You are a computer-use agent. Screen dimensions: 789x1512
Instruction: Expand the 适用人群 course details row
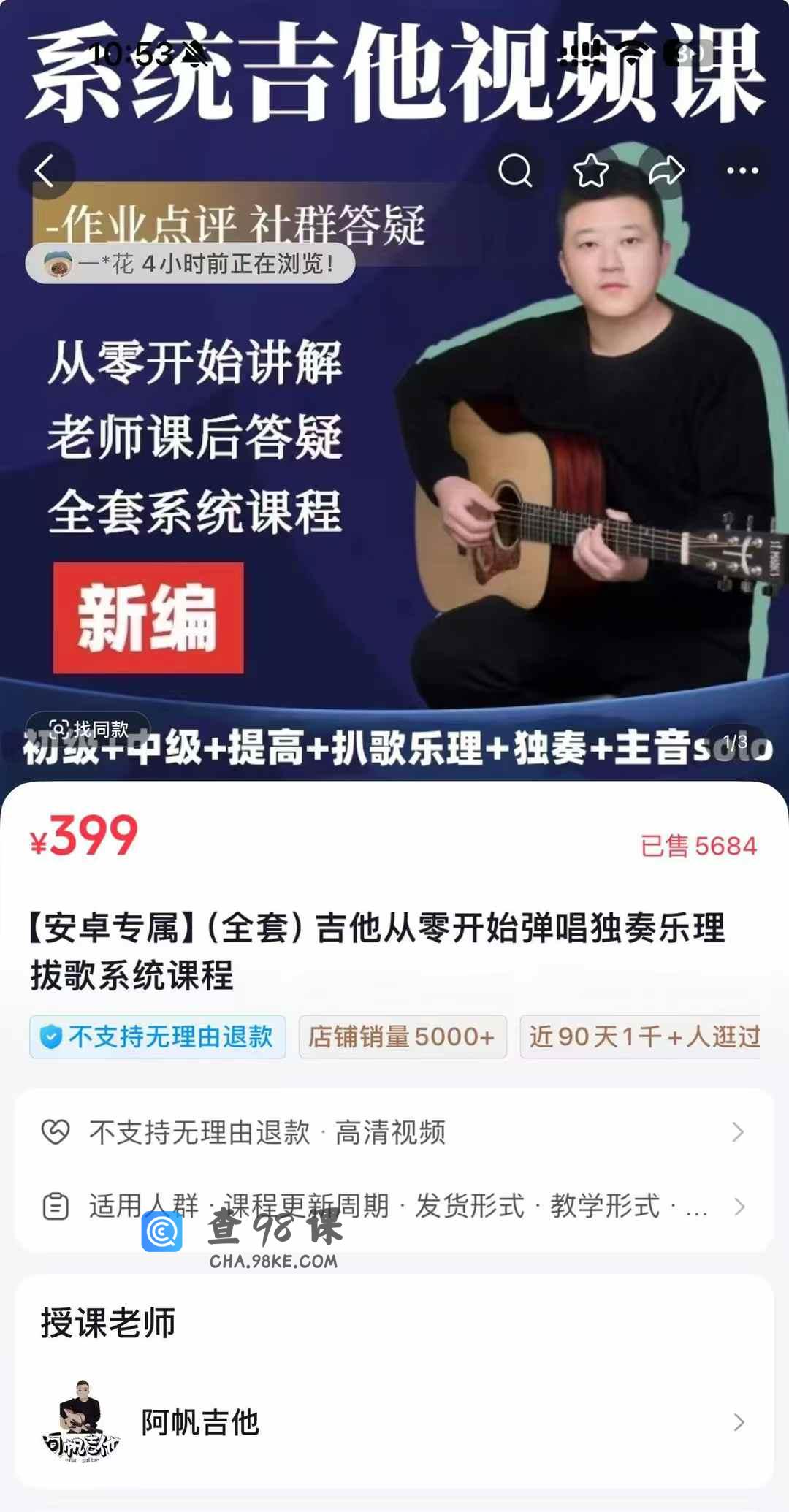[394, 1207]
